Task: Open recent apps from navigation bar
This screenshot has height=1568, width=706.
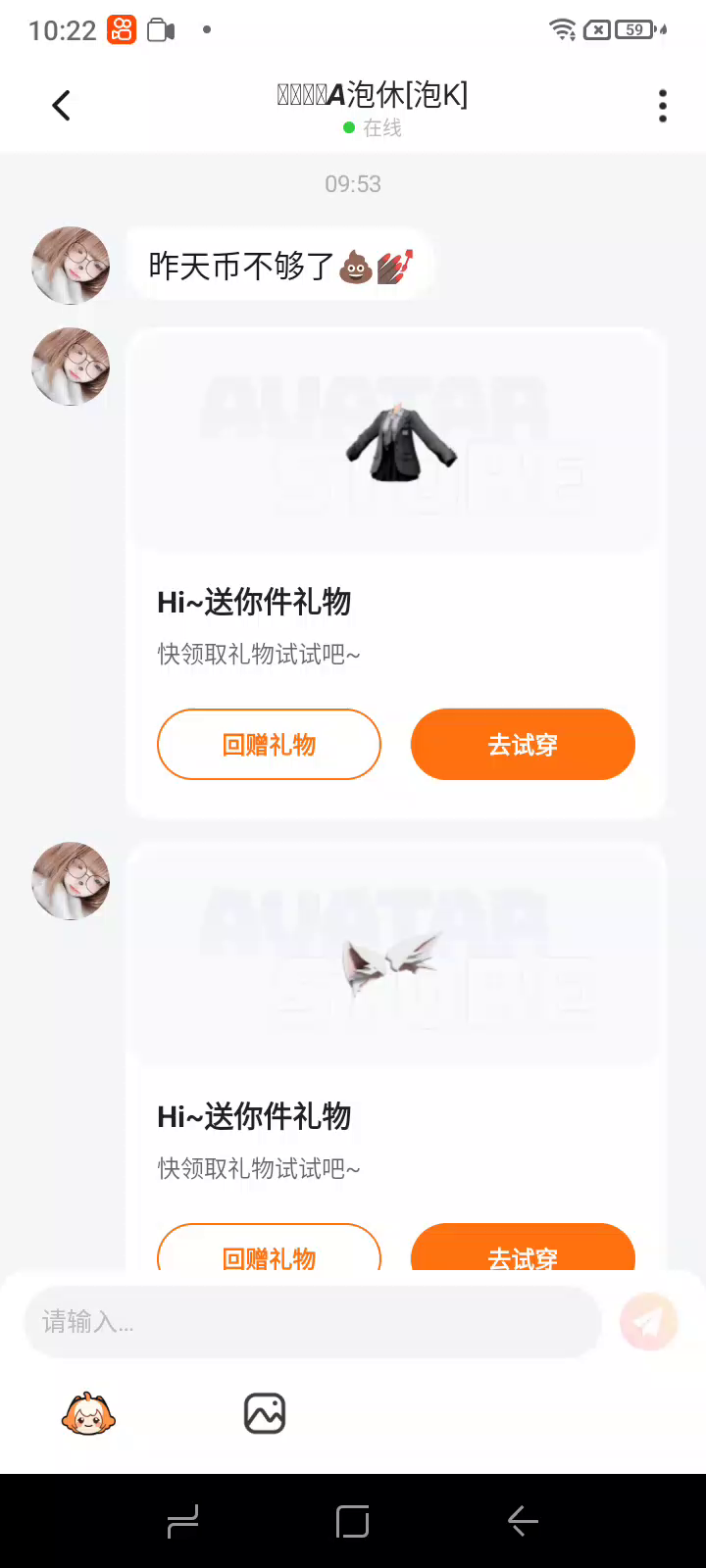Action: click(183, 1521)
